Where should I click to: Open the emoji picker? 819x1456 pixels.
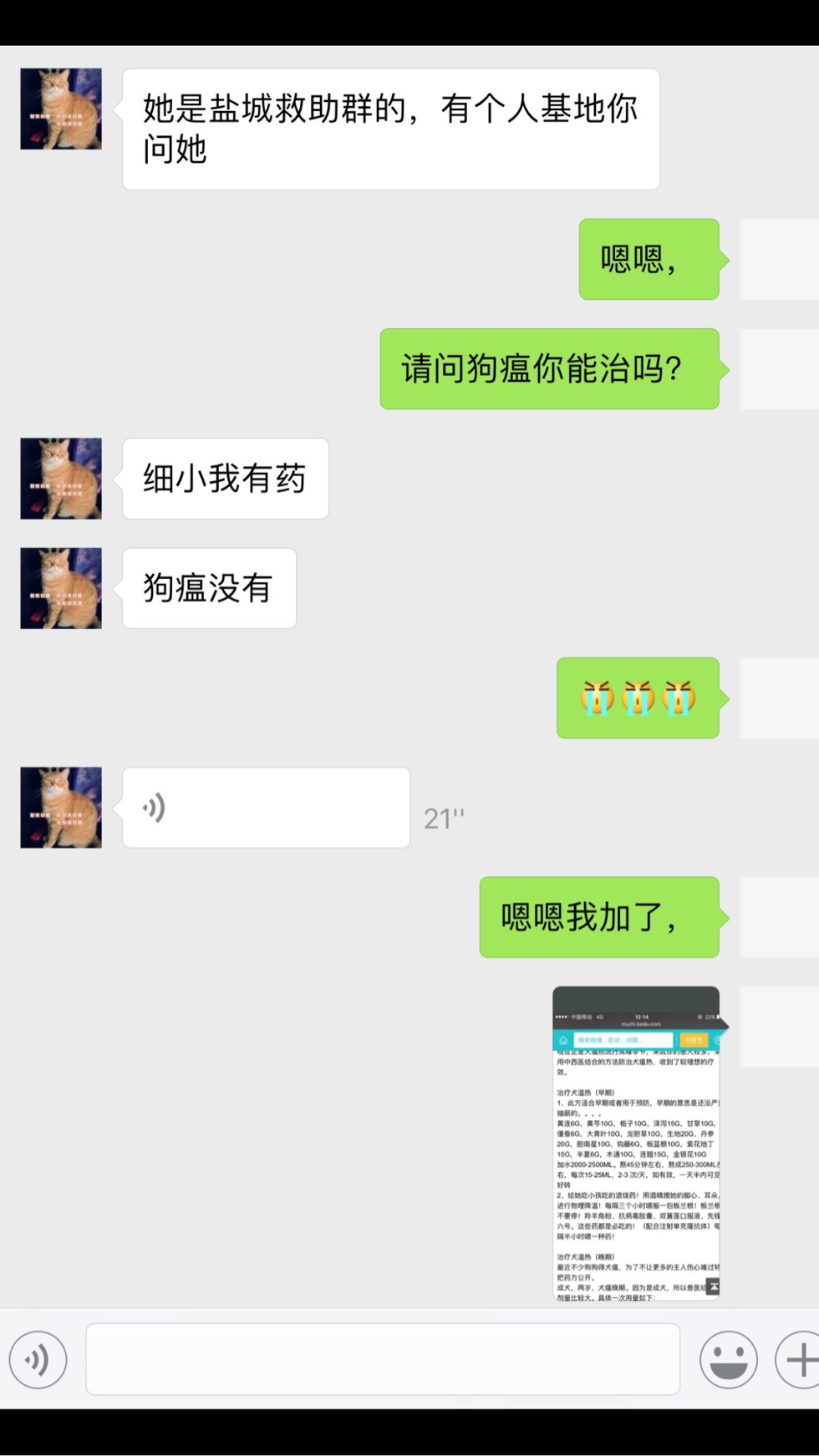click(728, 1359)
